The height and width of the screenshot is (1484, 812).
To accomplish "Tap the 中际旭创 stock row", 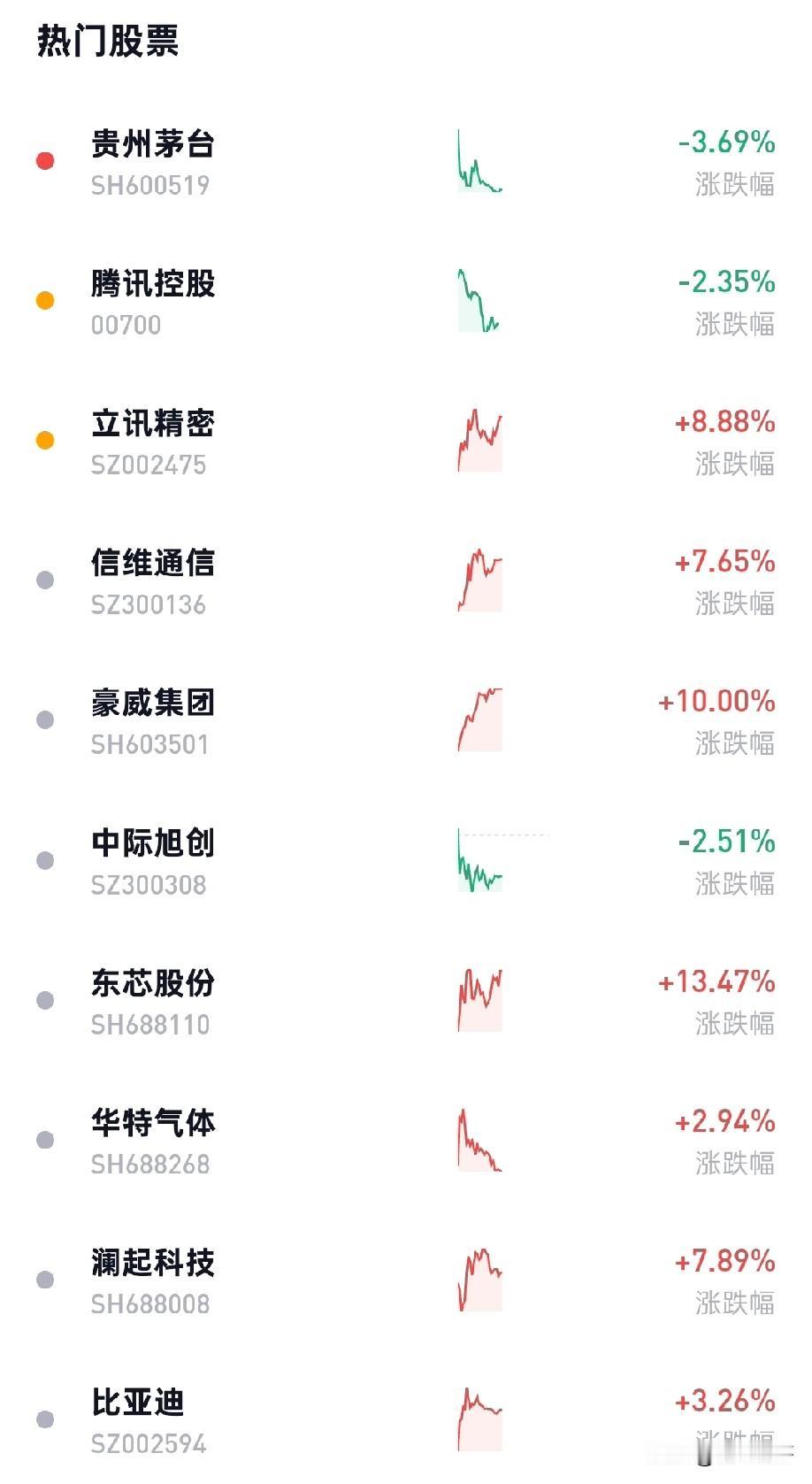I will coord(152,843).
